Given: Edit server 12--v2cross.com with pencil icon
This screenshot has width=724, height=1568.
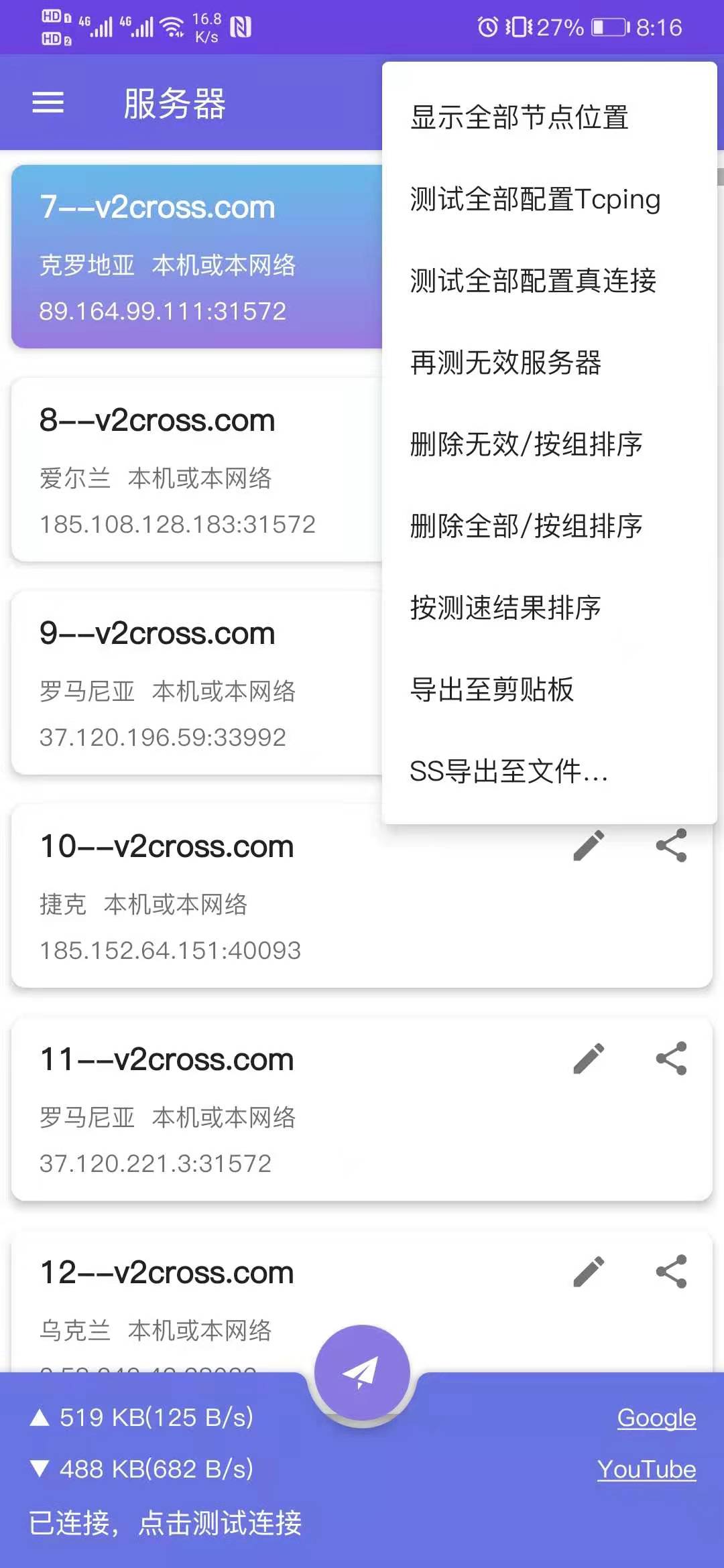Looking at the screenshot, I should [x=589, y=1270].
